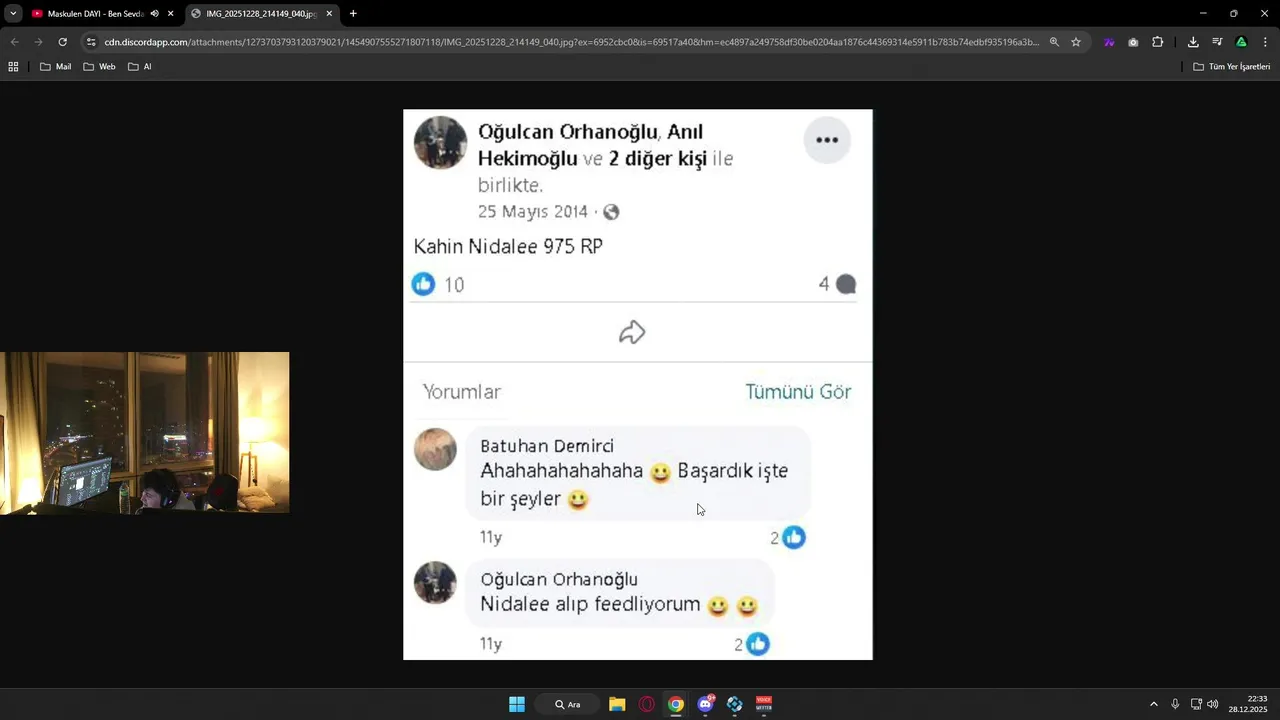Open the Web bookmarks folder
Viewport: 1280px width, 720px height.
(x=99, y=67)
